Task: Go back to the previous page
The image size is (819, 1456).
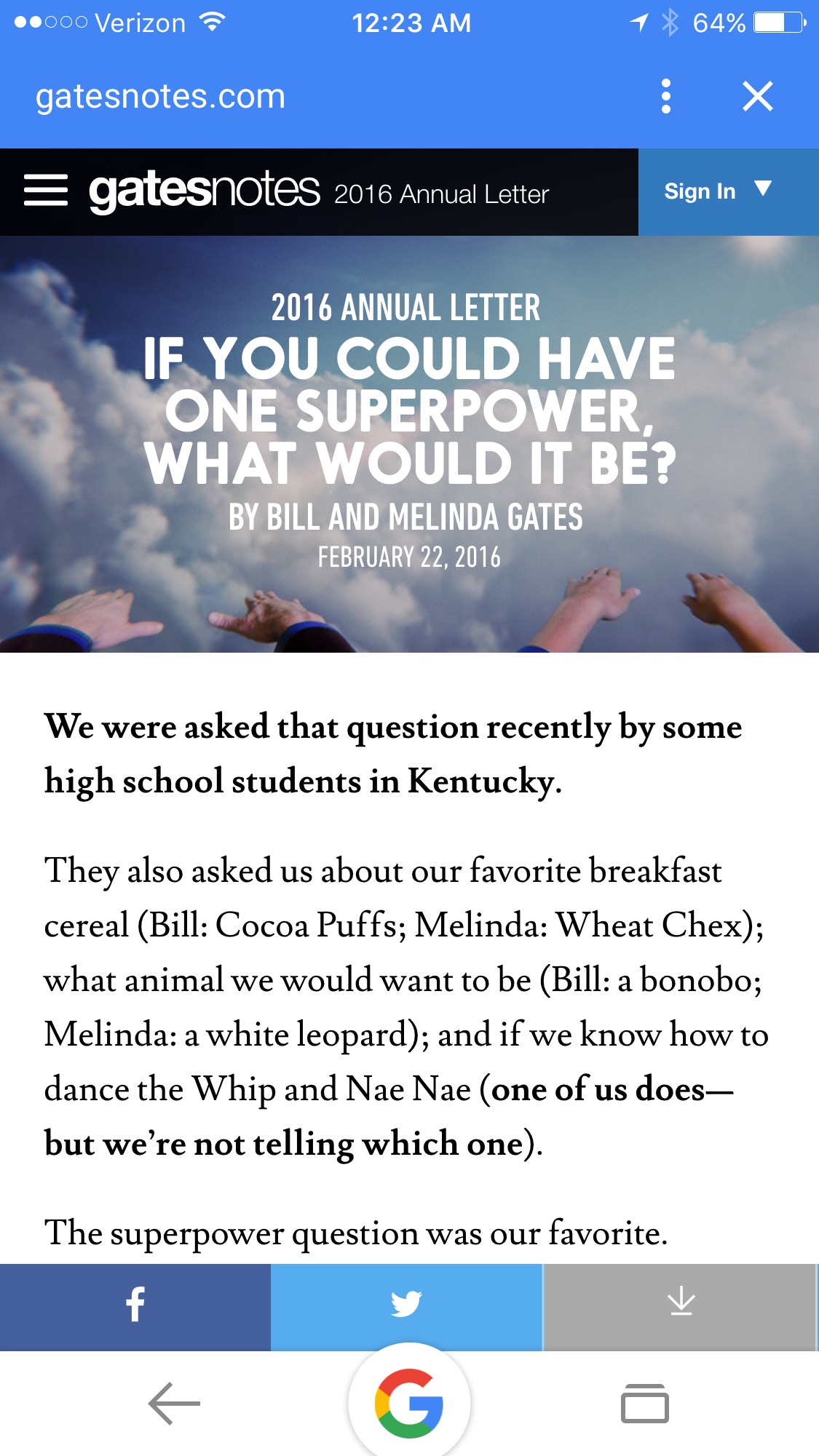Action: [x=174, y=1403]
